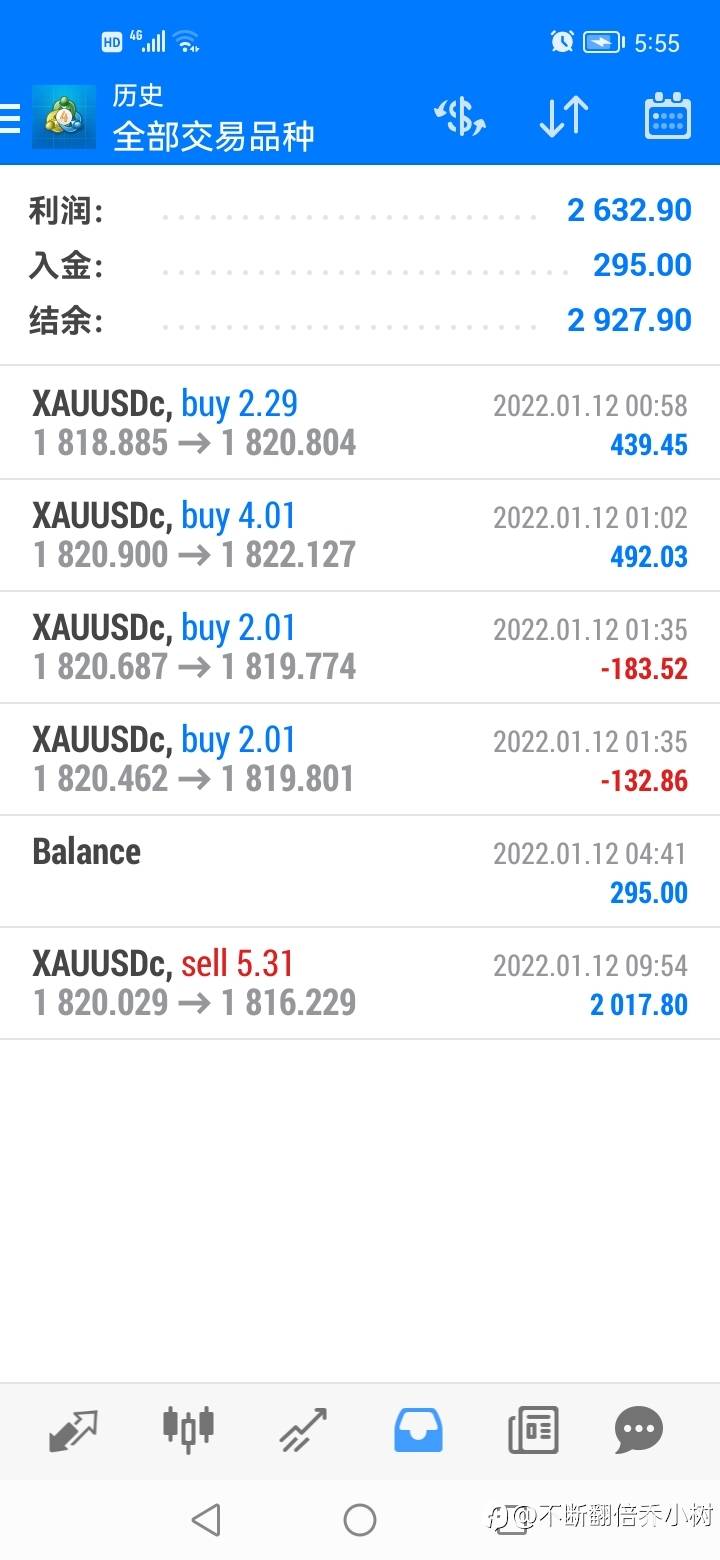Open the trade with -183.52 loss
This screenshot has height=1560, width=720.
pos(360,647)
